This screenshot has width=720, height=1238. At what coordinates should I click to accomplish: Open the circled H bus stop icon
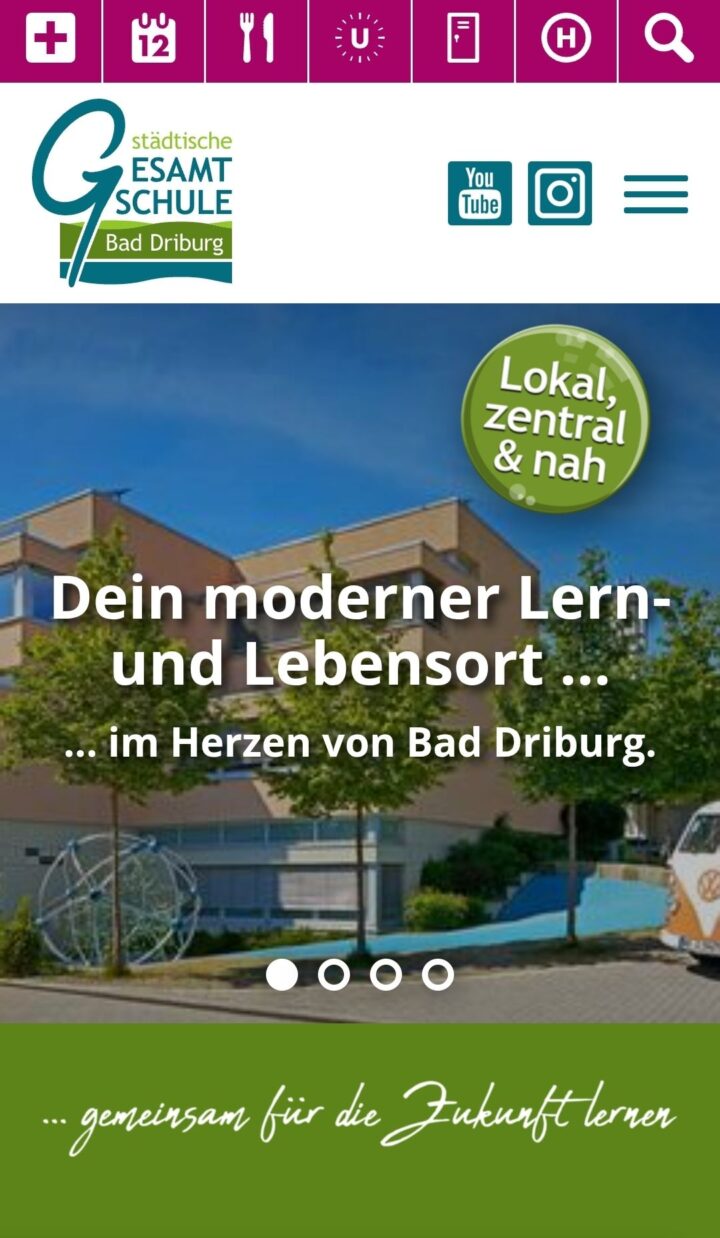pos(566,40)
